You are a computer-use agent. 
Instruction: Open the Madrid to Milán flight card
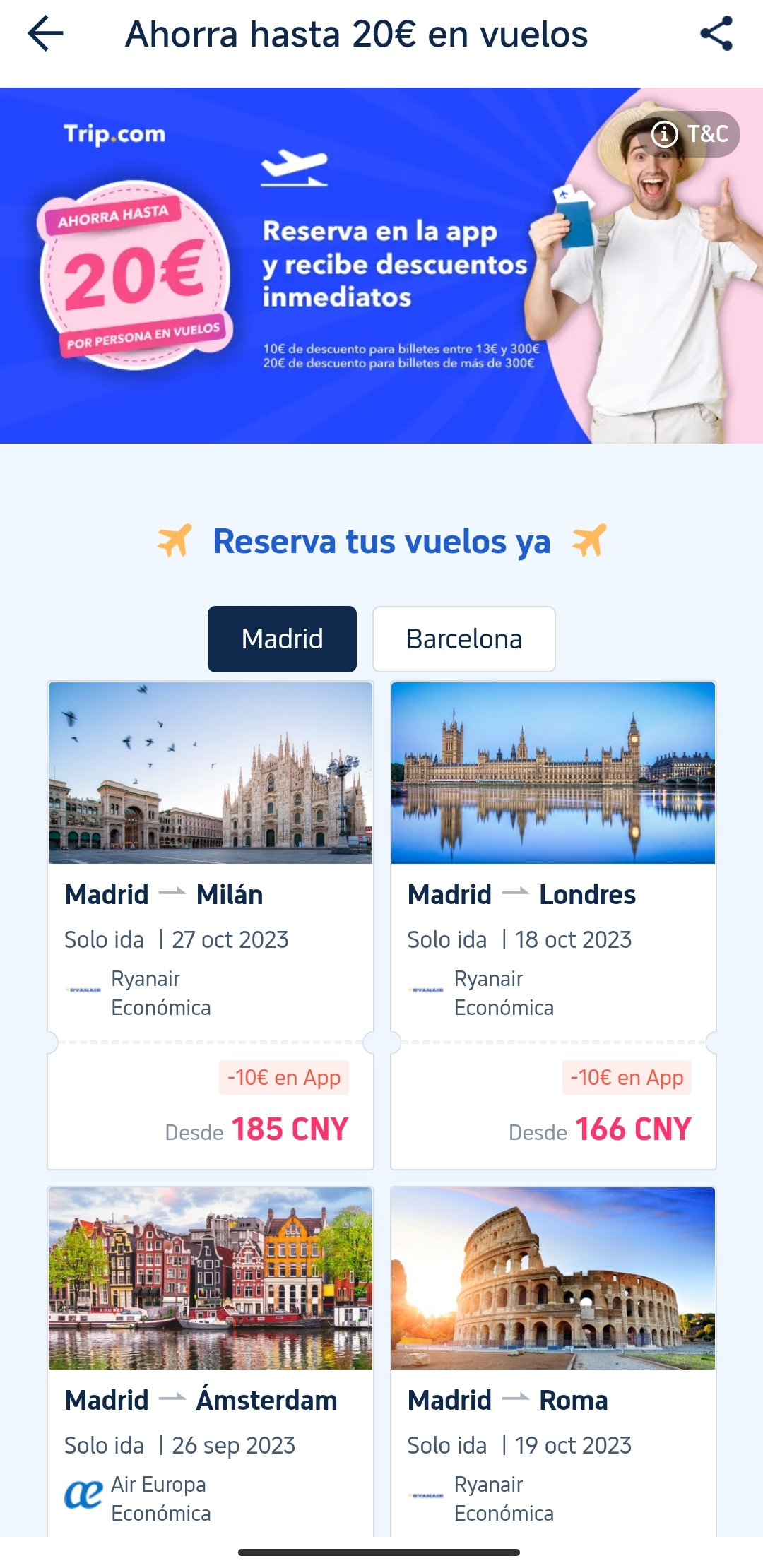pos(210,925)
